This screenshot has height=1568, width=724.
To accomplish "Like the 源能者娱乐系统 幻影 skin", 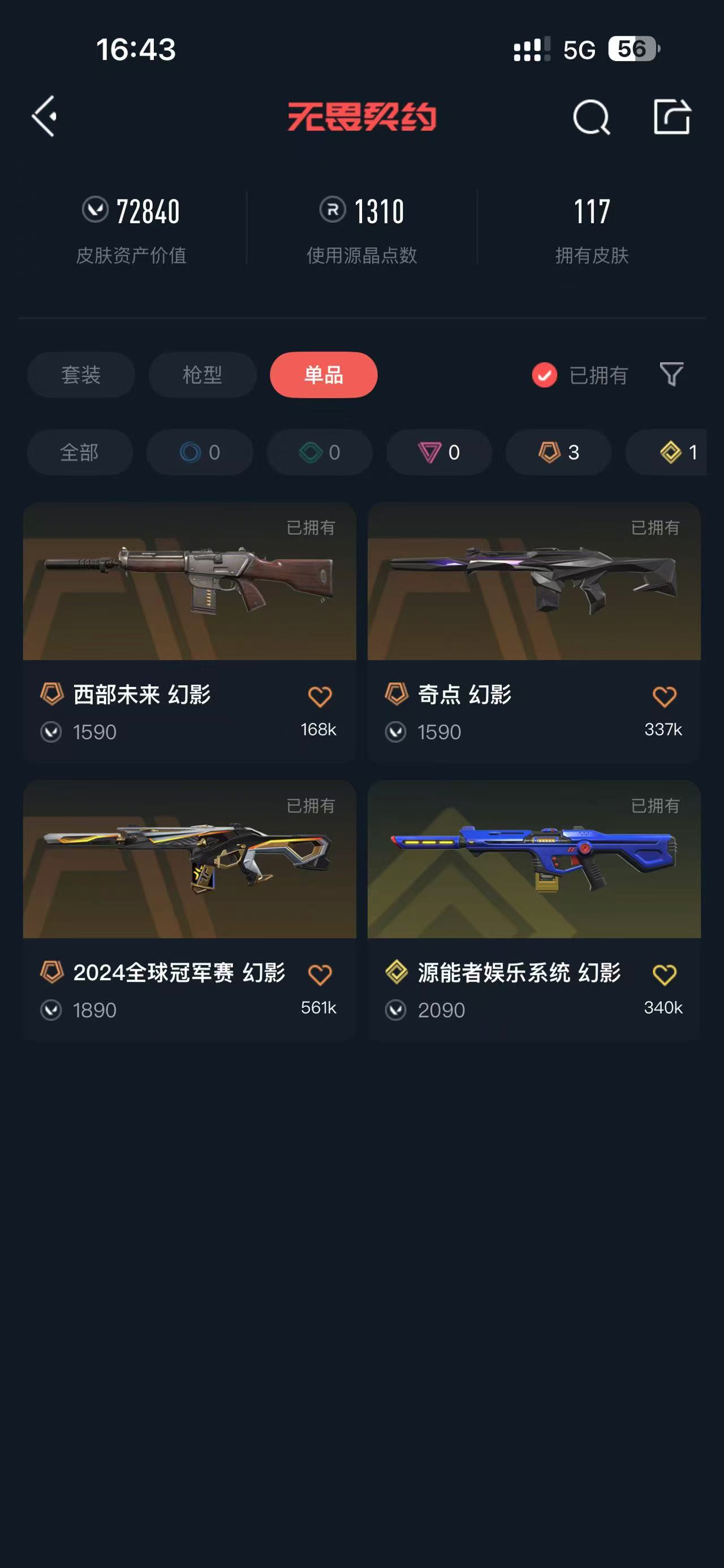I will tap(664, 974).
